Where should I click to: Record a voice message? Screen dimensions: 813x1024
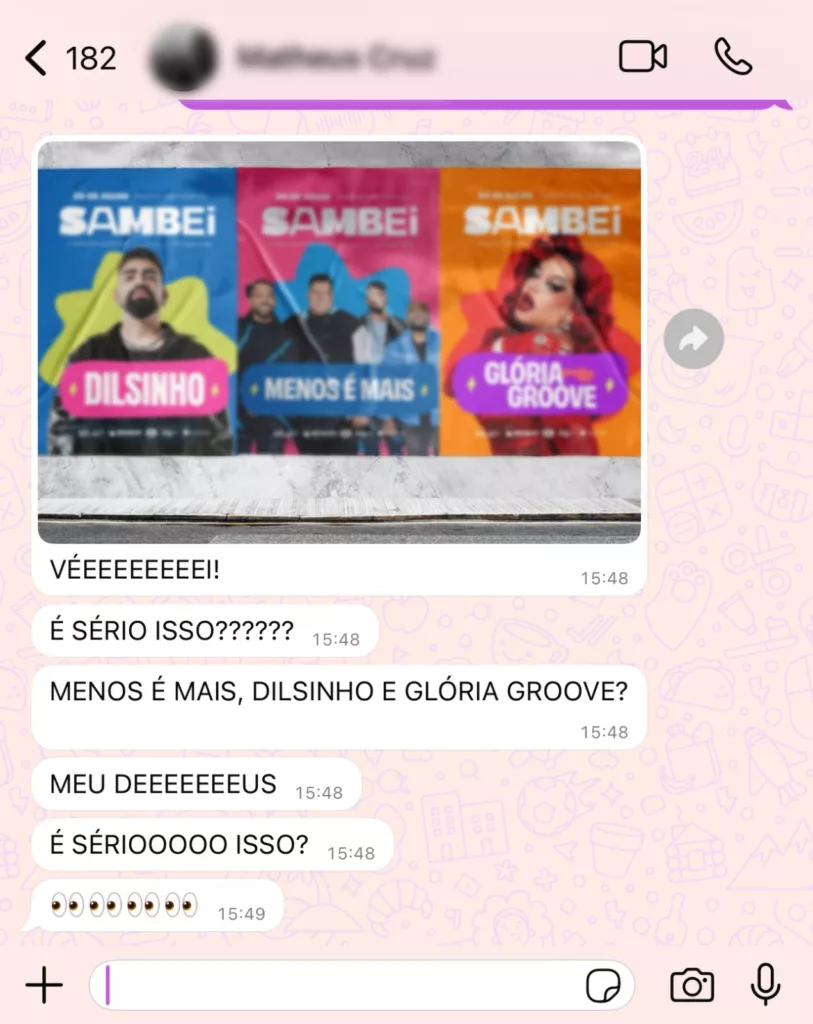click(x=765, y=986)
